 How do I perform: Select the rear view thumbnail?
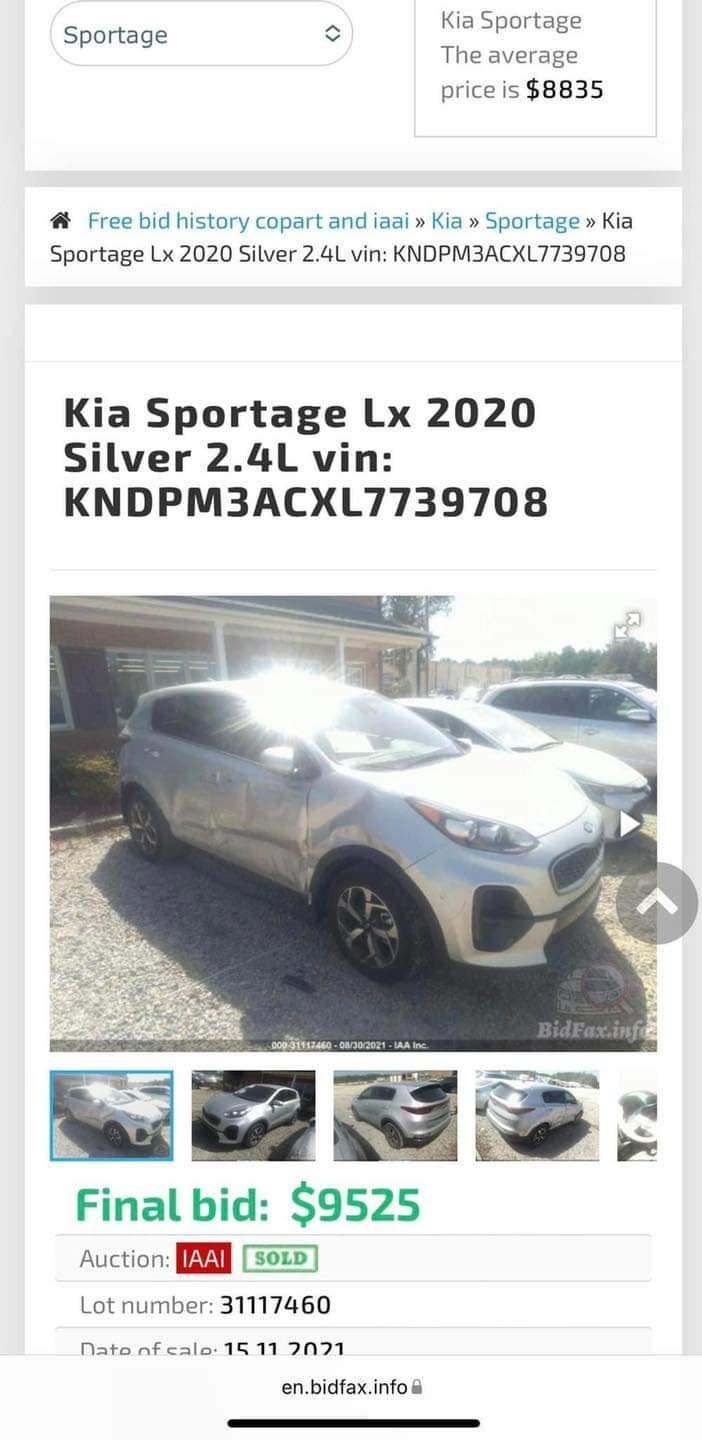click(395, 1116)
